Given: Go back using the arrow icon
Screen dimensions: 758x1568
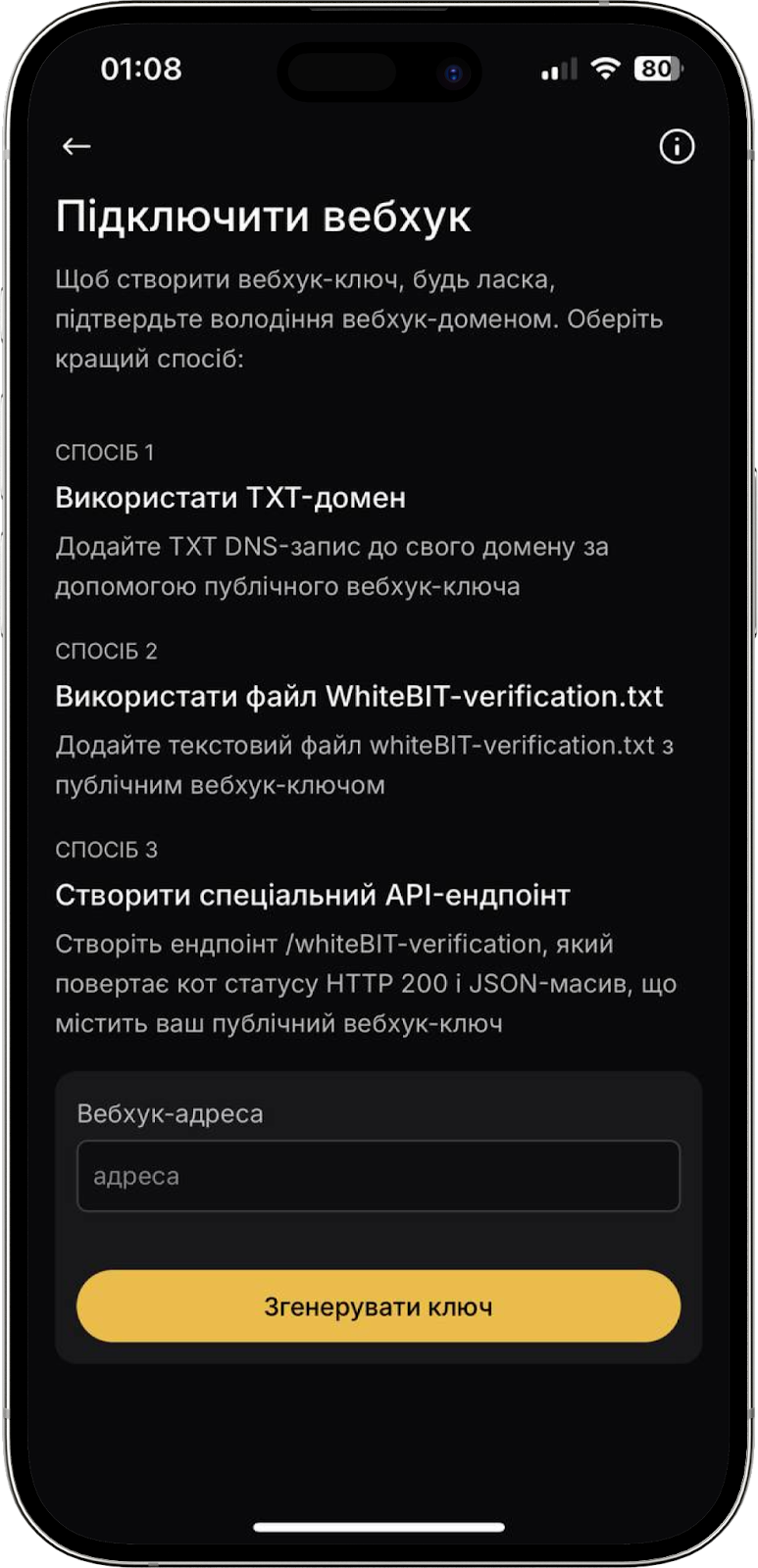Looking at the screenshot, I should (76, 147).
